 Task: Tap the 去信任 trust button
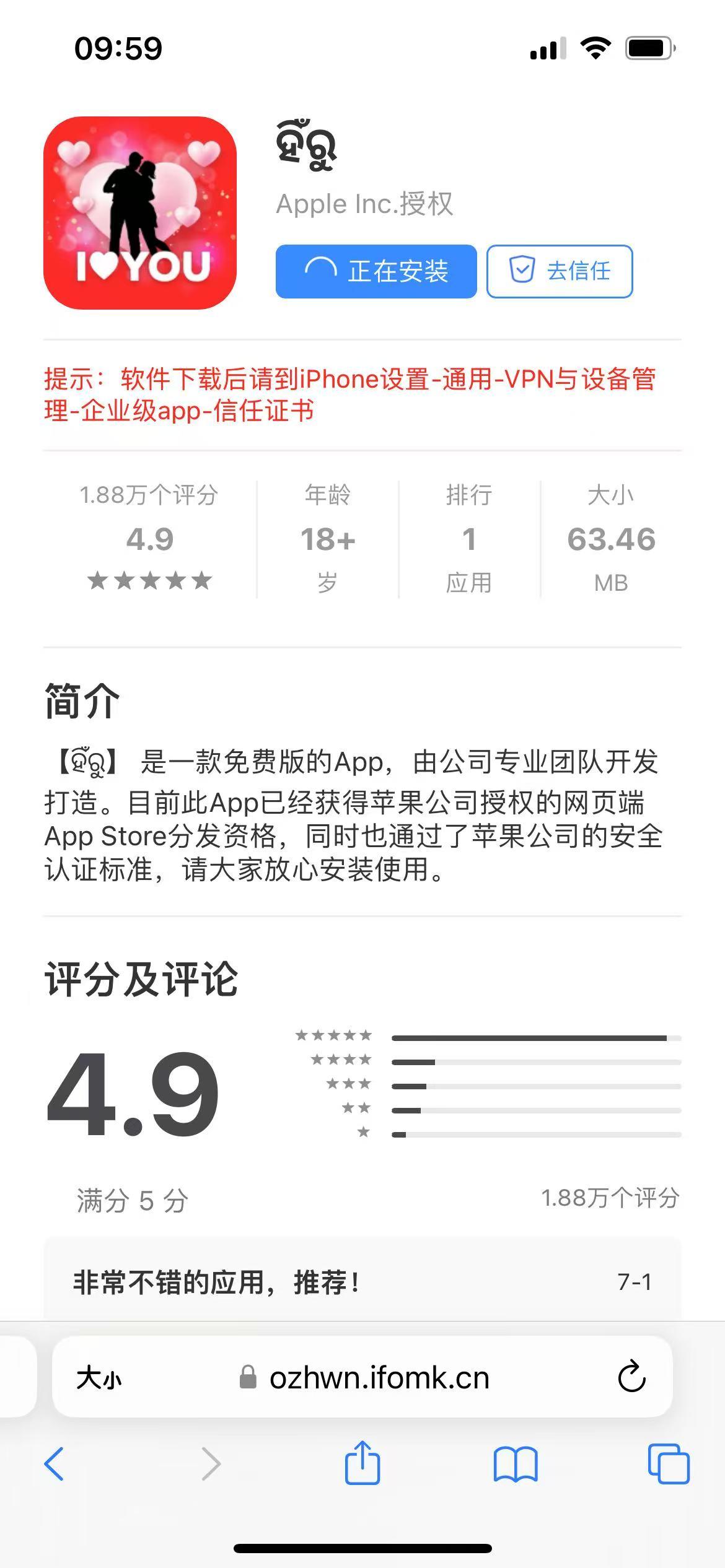coord(560,271)
